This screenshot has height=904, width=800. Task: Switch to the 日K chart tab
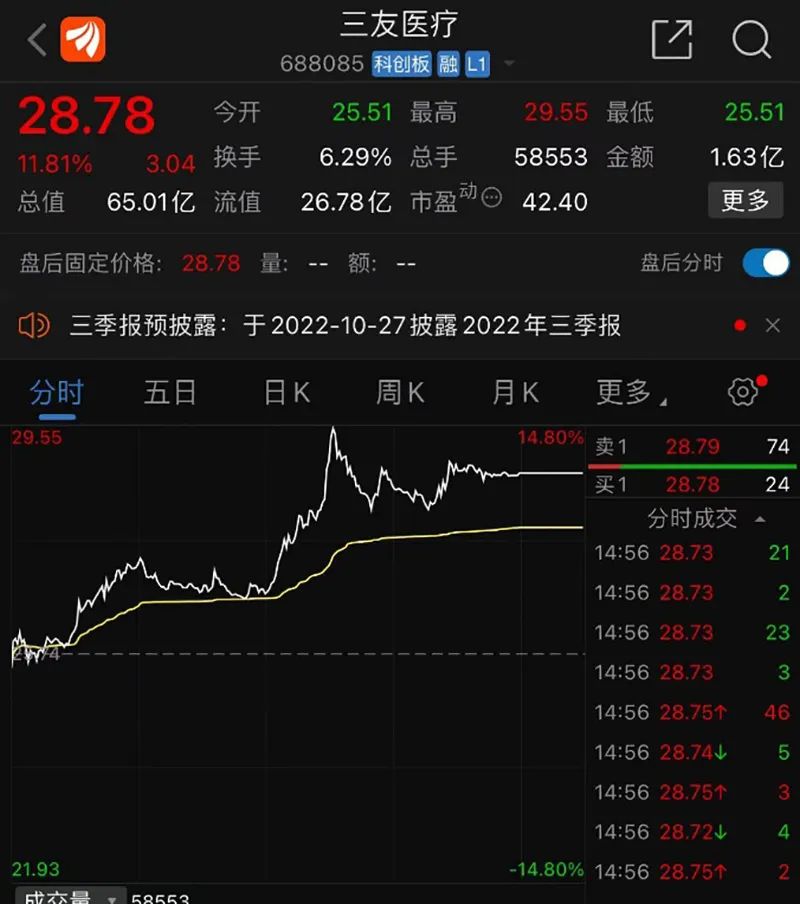coord(286,393)
